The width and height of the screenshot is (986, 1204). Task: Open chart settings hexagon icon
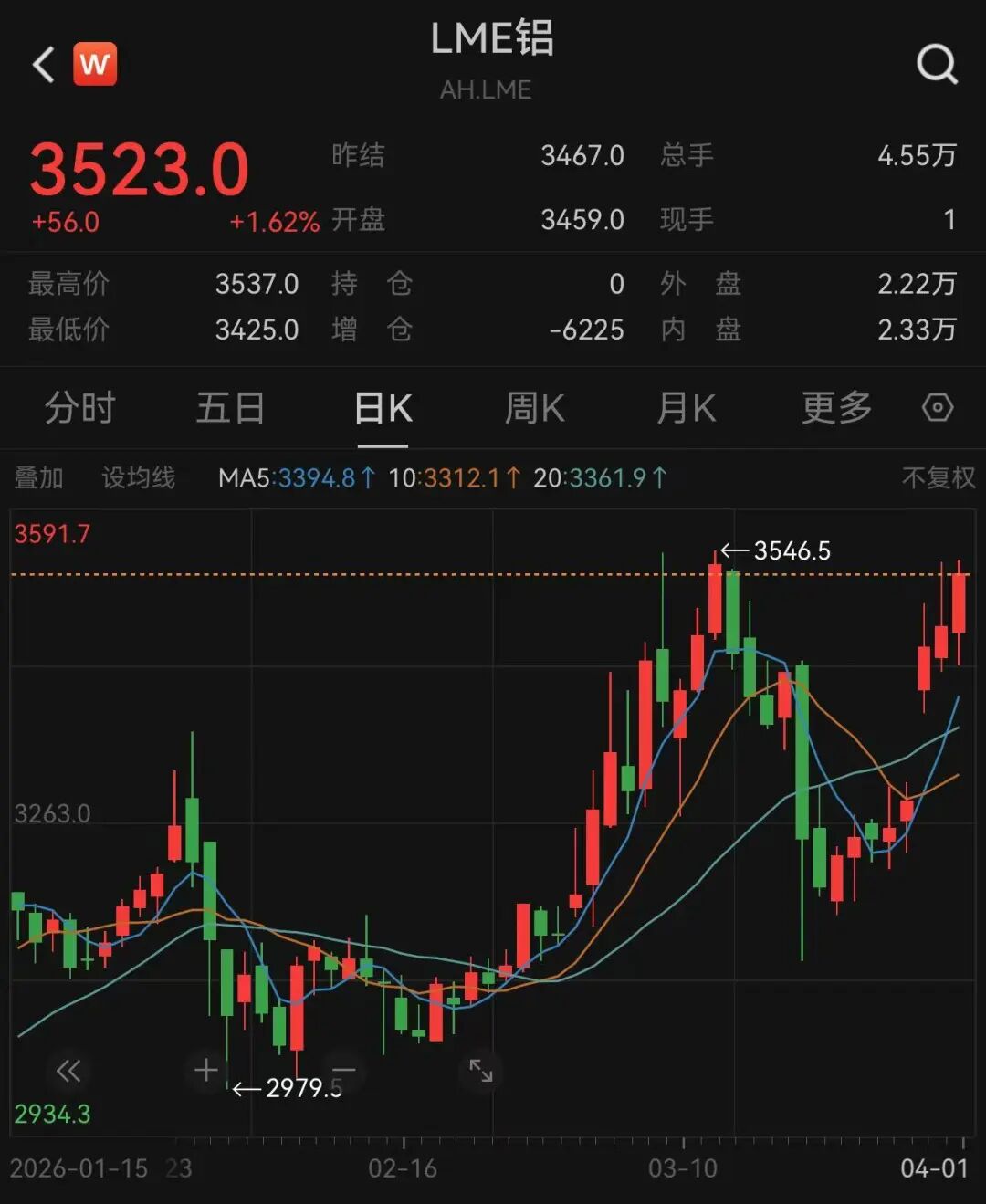[x=938, y=407]
